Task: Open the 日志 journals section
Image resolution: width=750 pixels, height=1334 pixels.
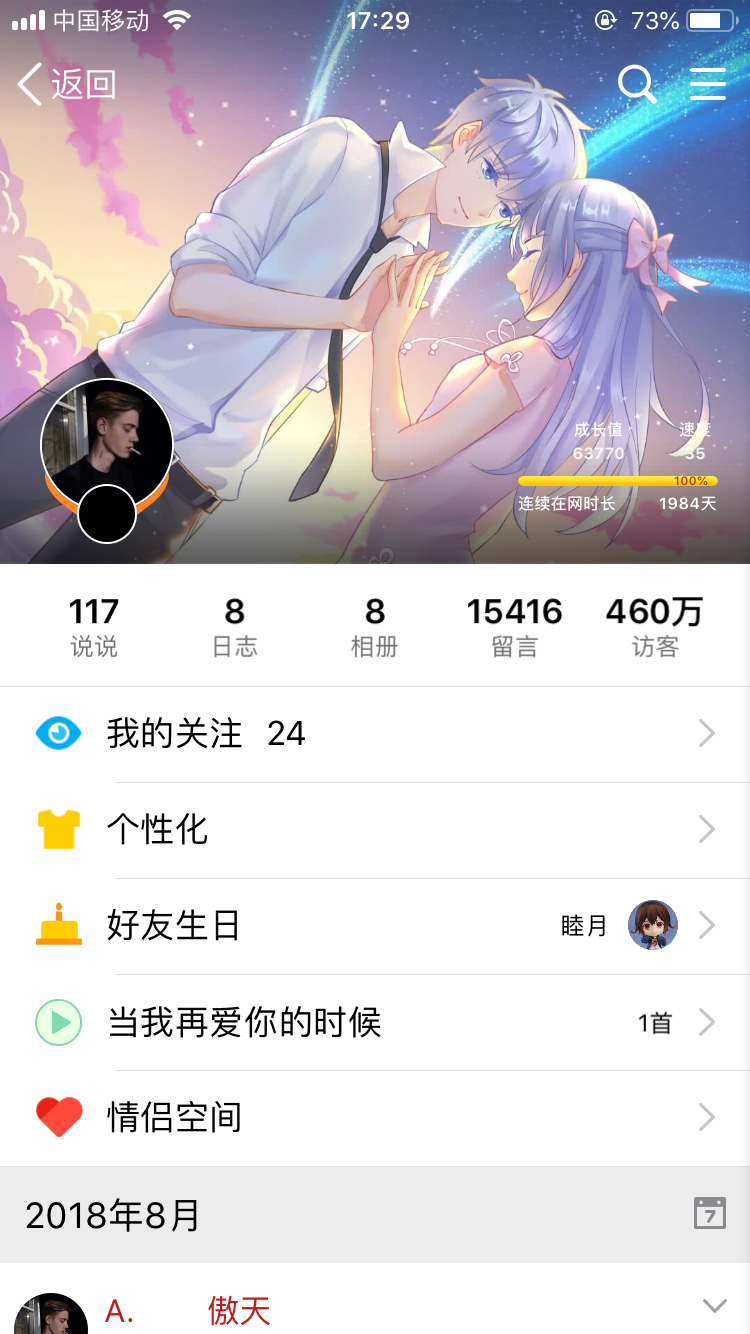Action: click(234, 627)
